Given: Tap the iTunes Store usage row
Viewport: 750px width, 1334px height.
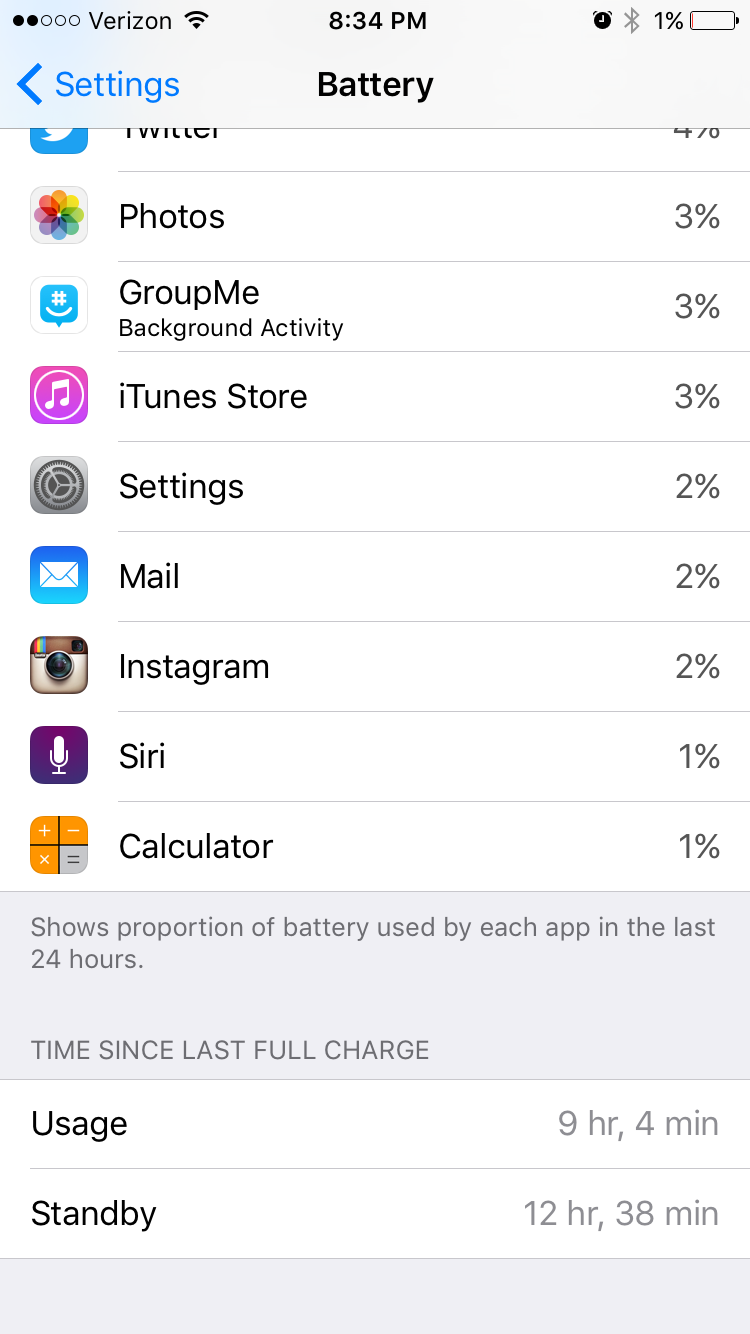Looking at the screenshot, I should 375,397.
